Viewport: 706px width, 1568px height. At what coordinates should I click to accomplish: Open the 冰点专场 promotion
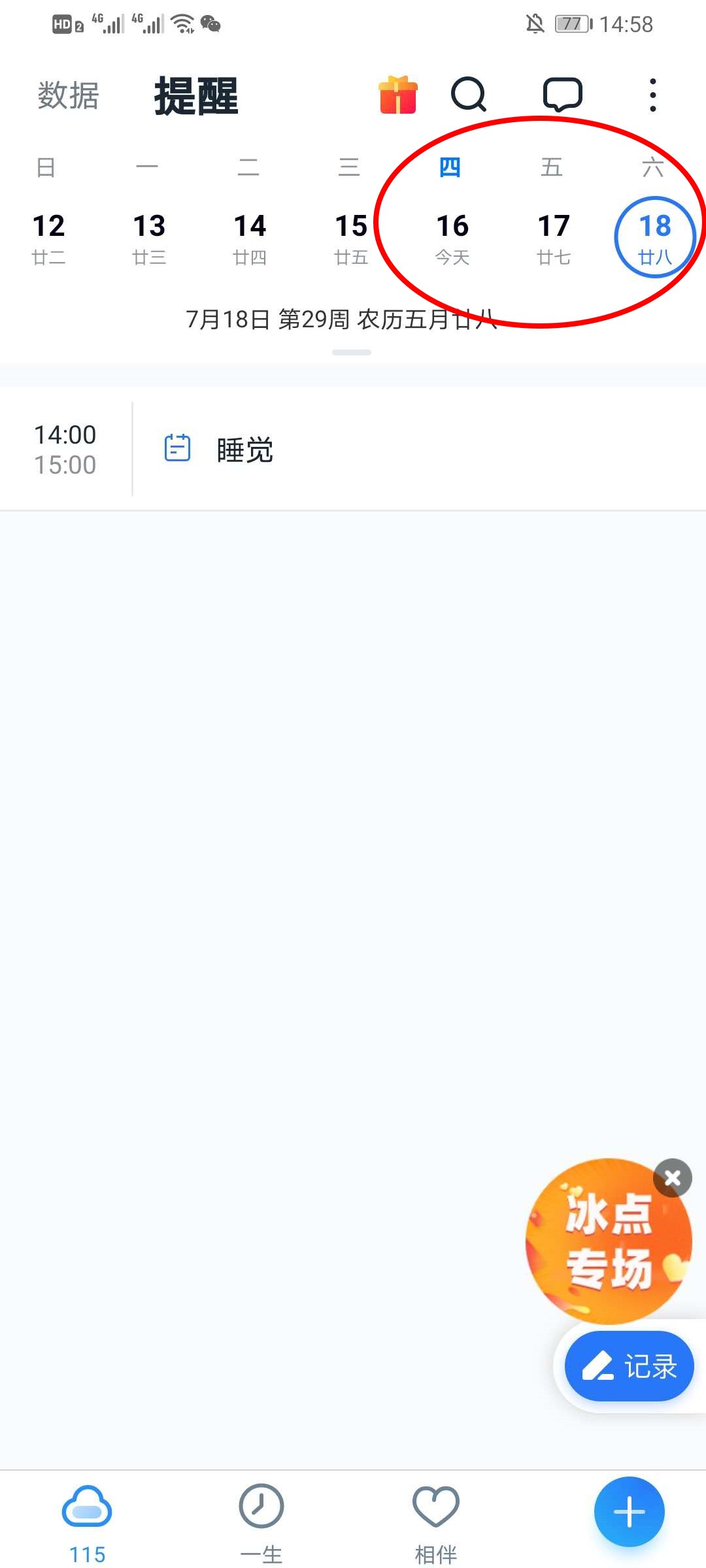pyautogui.click(x=605, y=1241)
